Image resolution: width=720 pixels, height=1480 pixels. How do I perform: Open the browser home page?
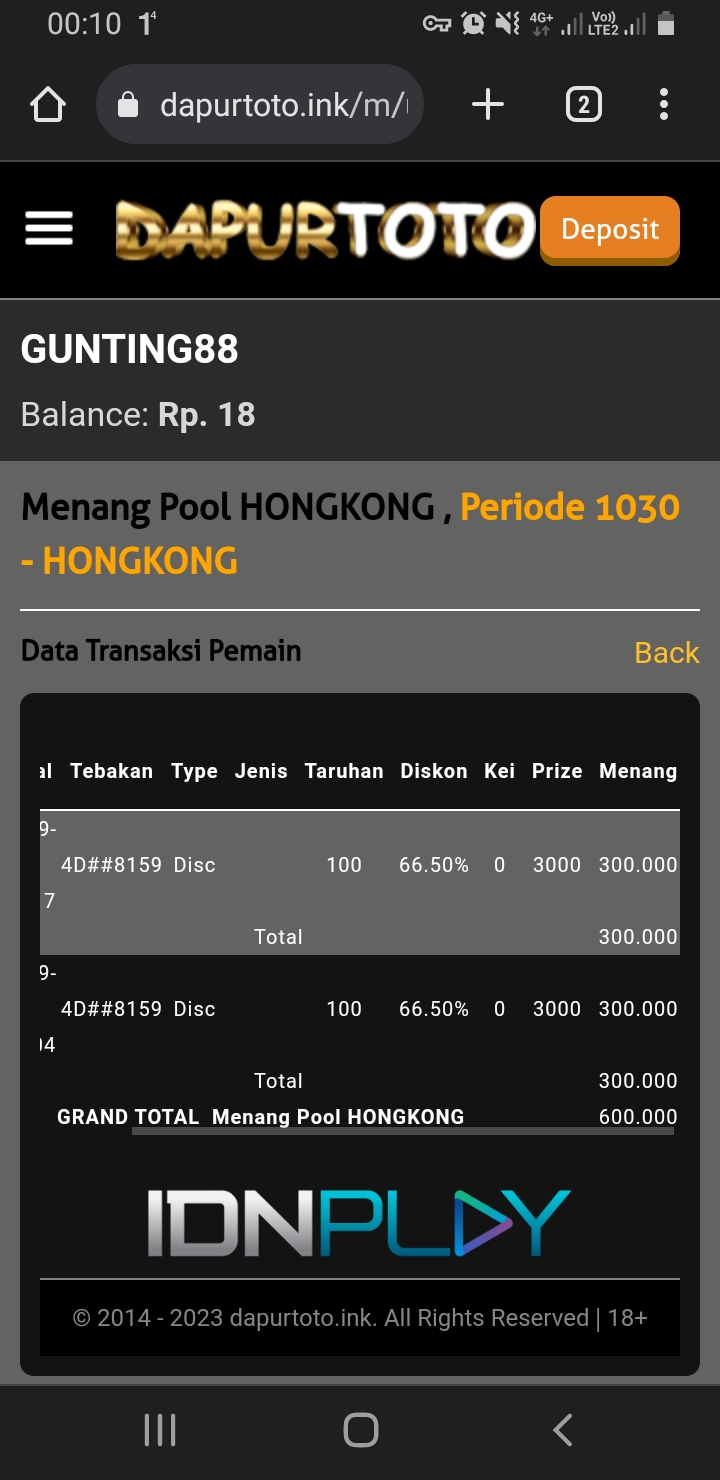click(48, 105)
